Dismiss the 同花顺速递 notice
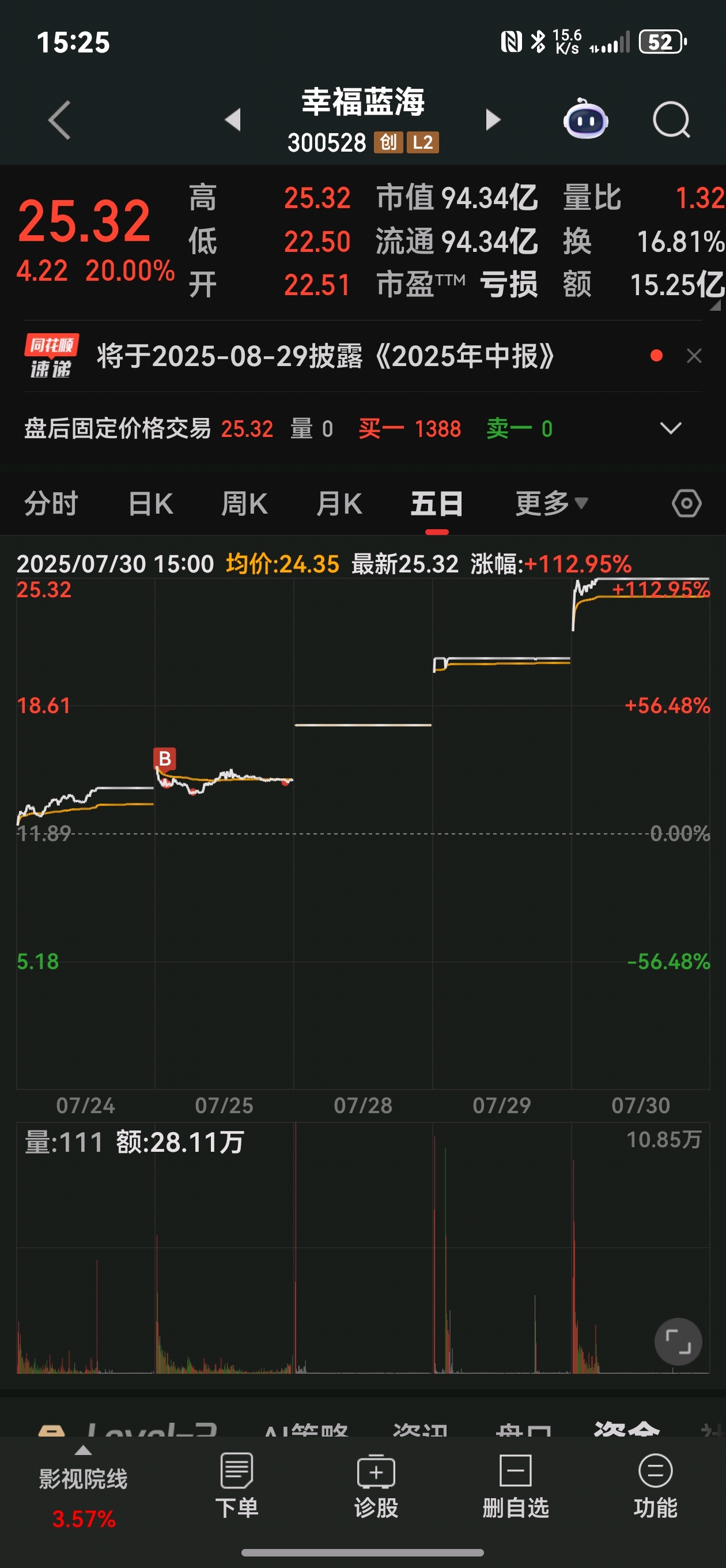The image size is (726, 1568). click(x=694, y=356)
